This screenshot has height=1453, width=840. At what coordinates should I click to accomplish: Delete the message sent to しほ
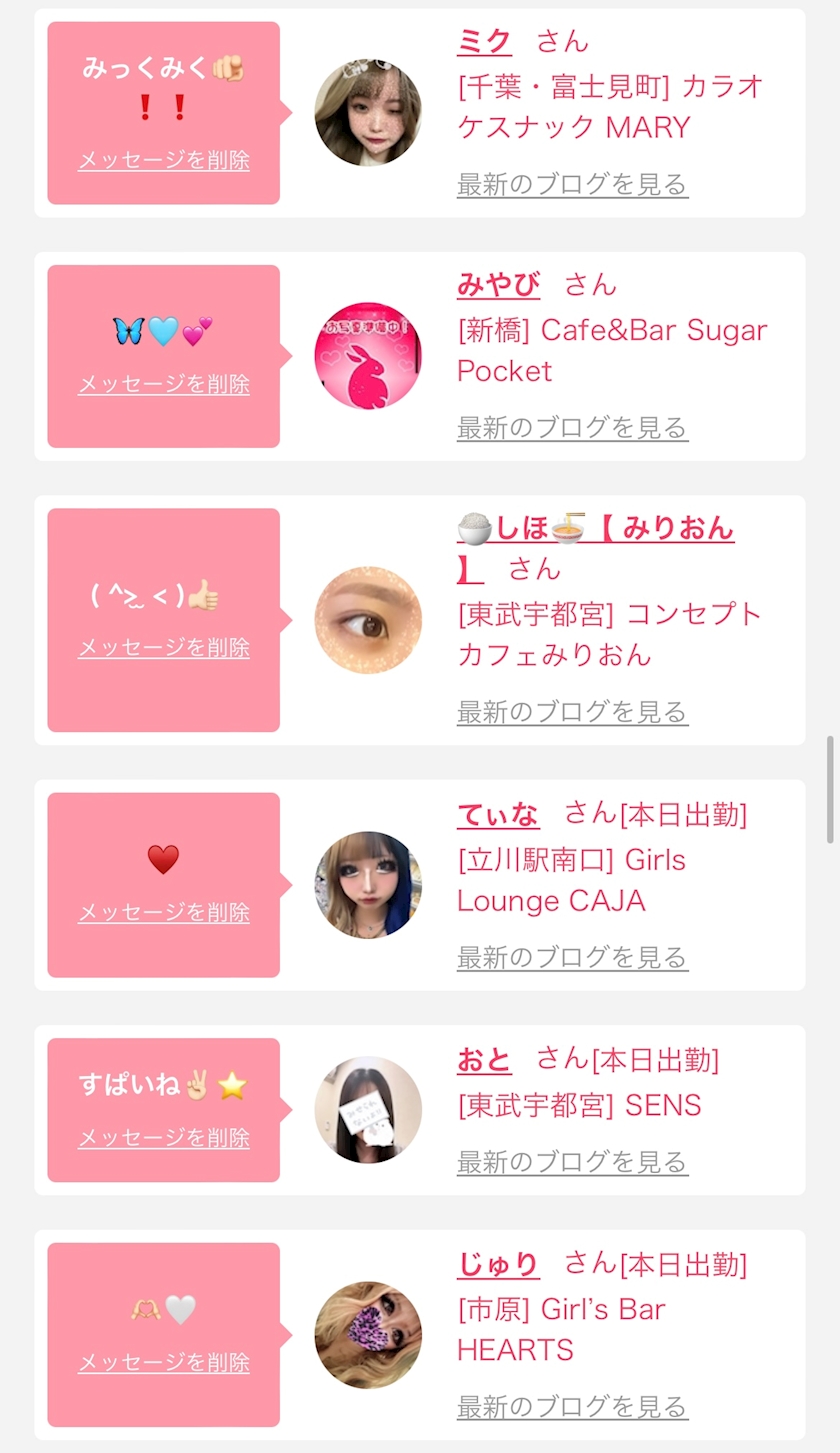pos(164,648)
